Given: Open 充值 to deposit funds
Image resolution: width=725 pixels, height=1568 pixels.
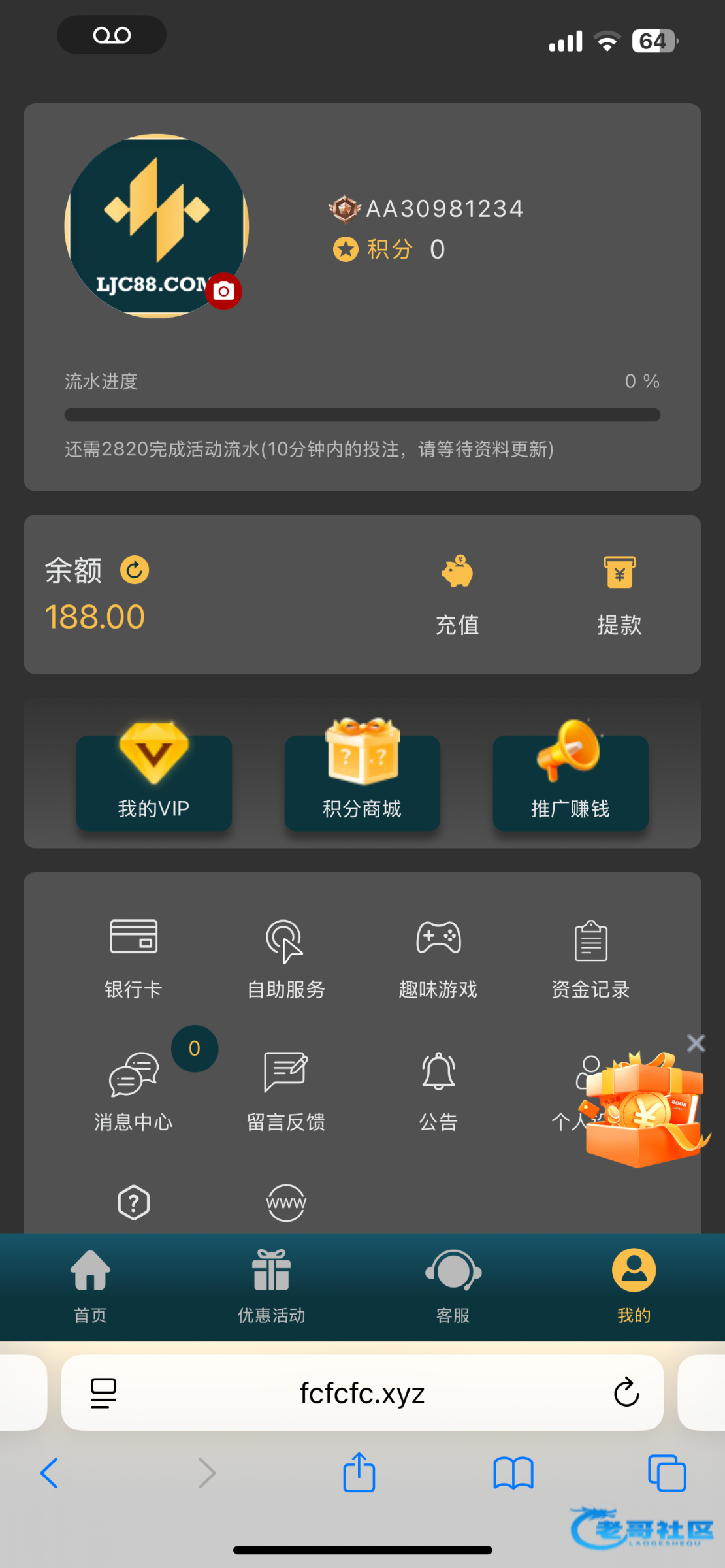Looking at the screenshot, I should coord(457,595).
